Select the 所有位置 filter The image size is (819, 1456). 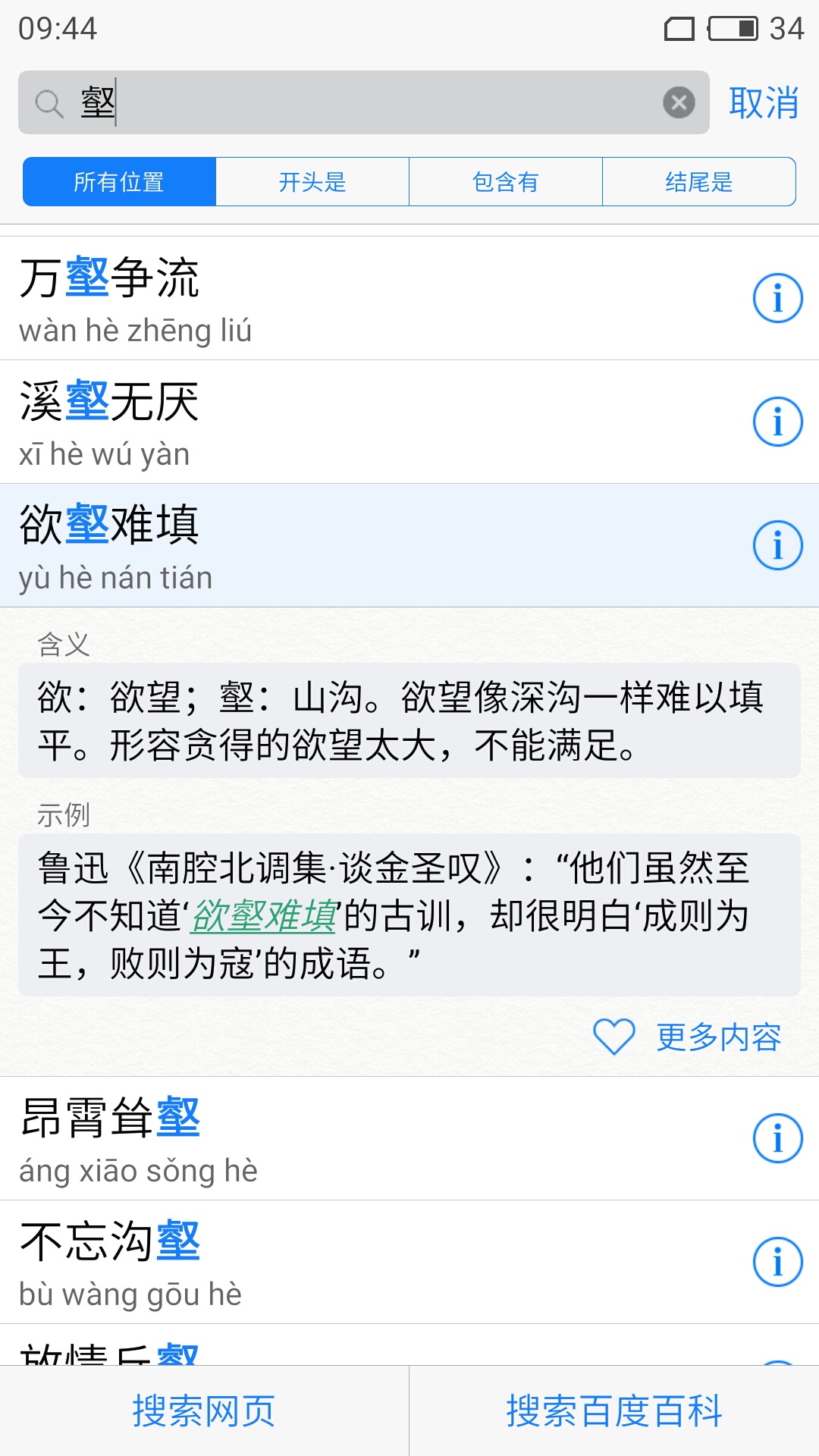pos(119,182)
